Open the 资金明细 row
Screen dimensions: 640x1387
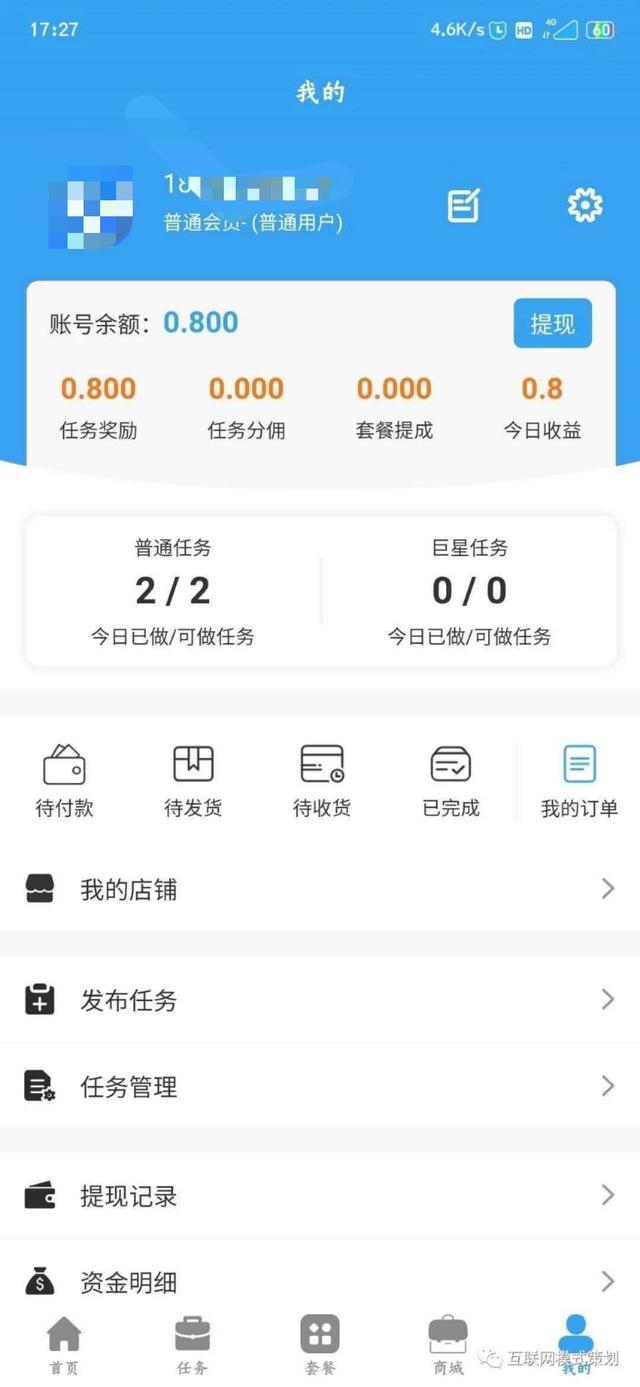(320, 1281)
